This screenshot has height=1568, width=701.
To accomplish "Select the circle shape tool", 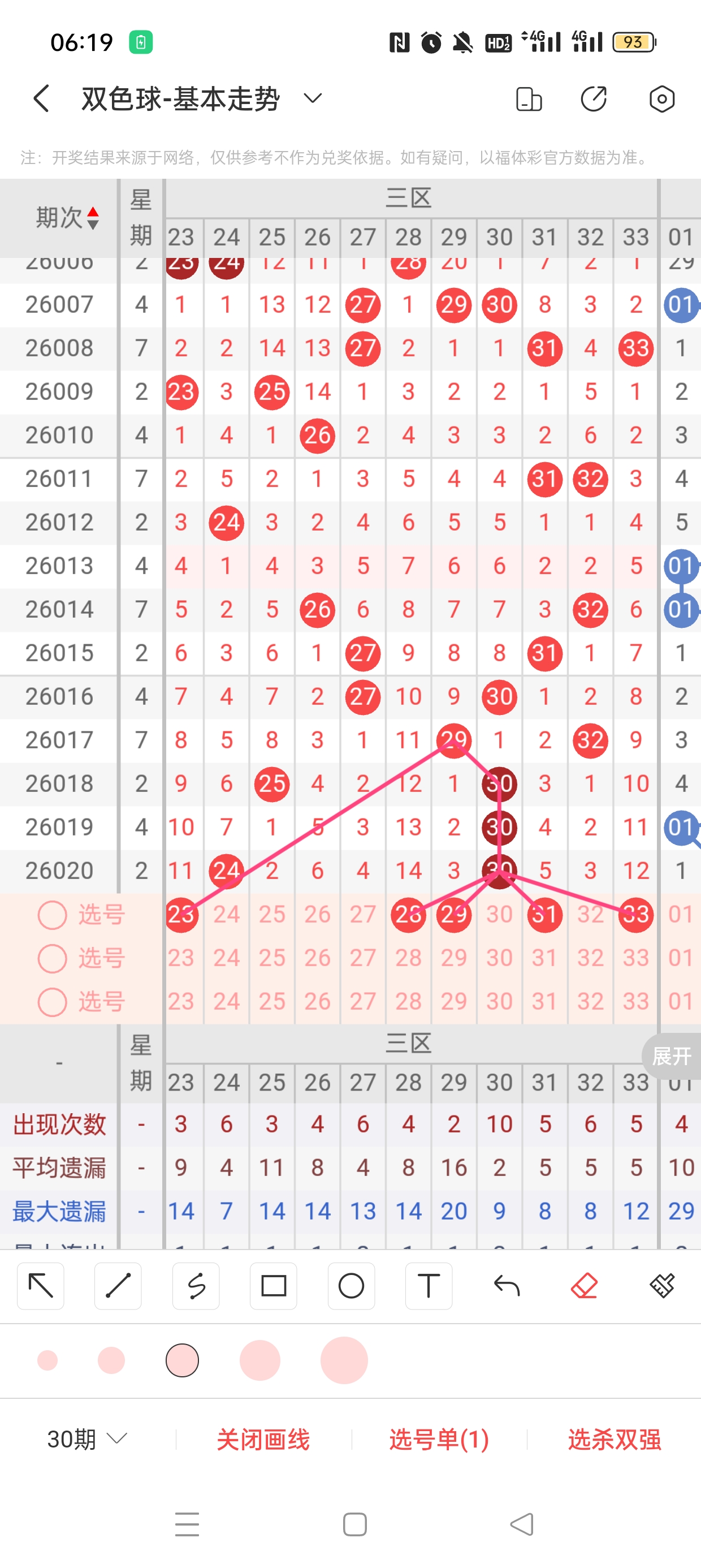I will pyautogui.click(x=351, y=1286).
